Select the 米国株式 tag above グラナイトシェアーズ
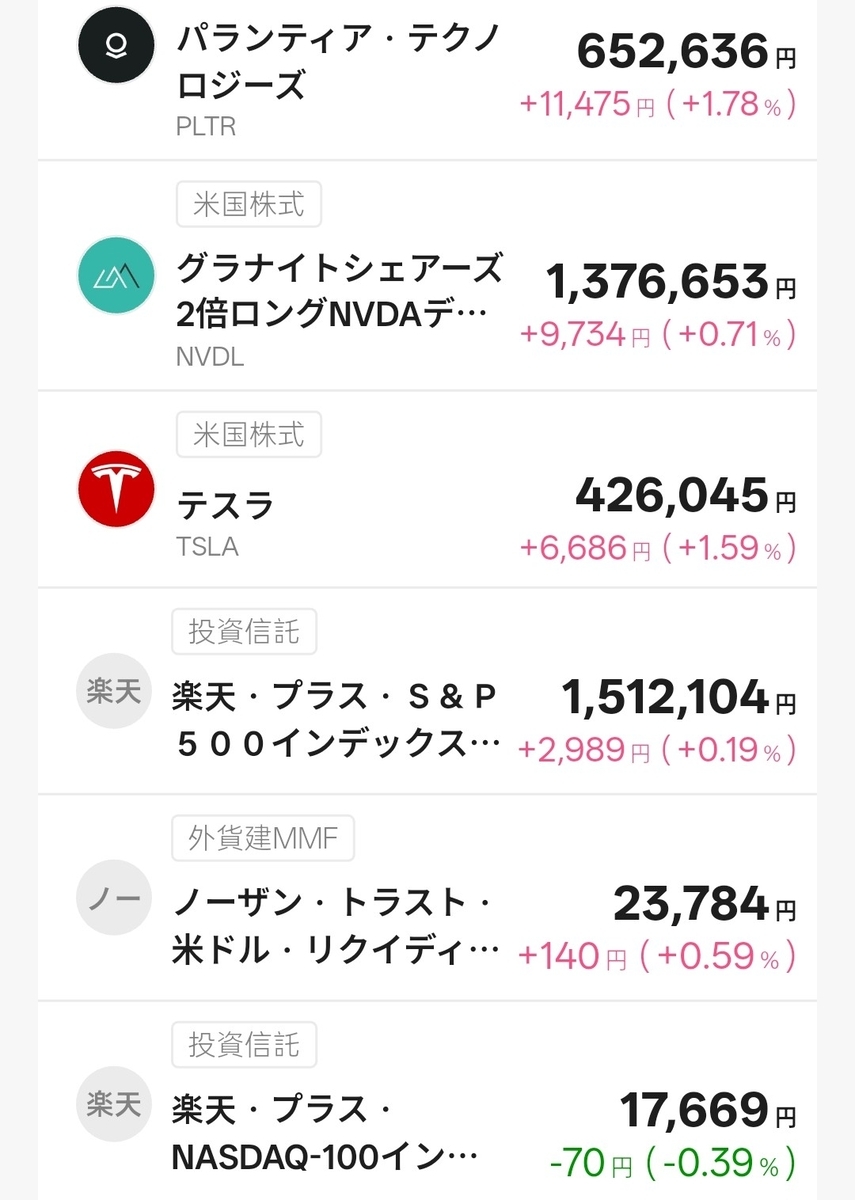855x1200 pixels. click(248, 203)
